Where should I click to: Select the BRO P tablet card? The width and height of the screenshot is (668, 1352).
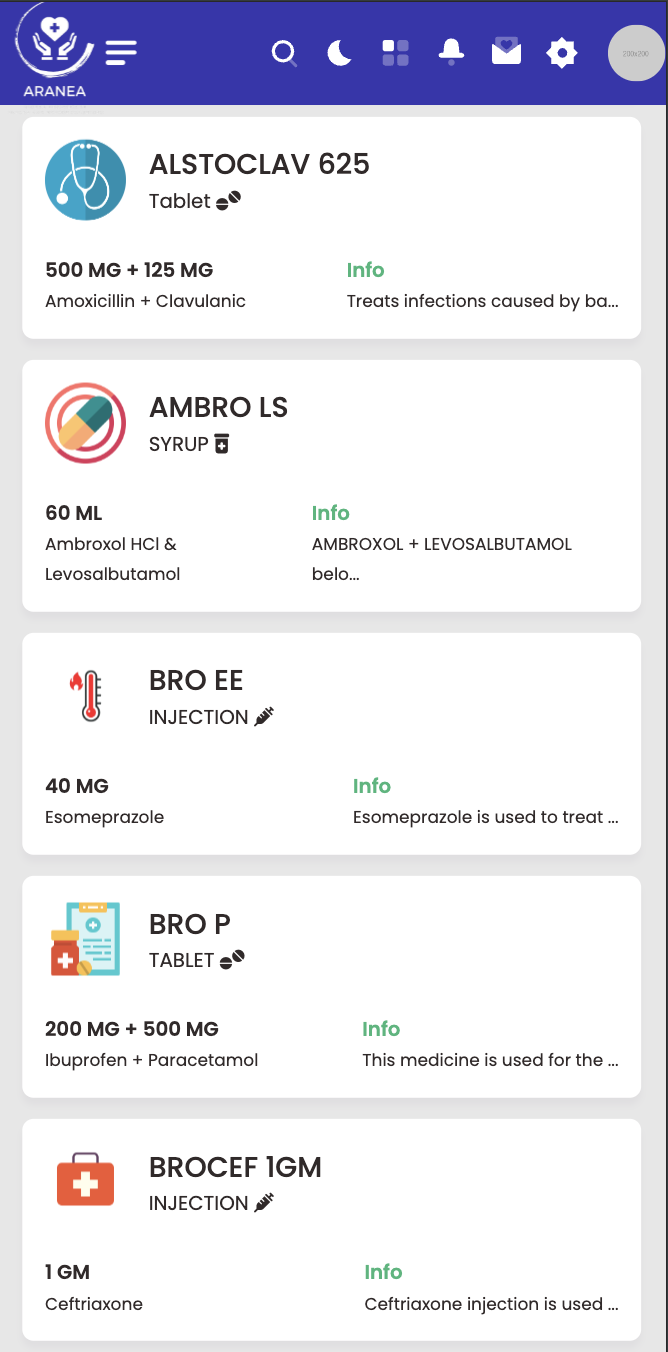pos(331,986)
